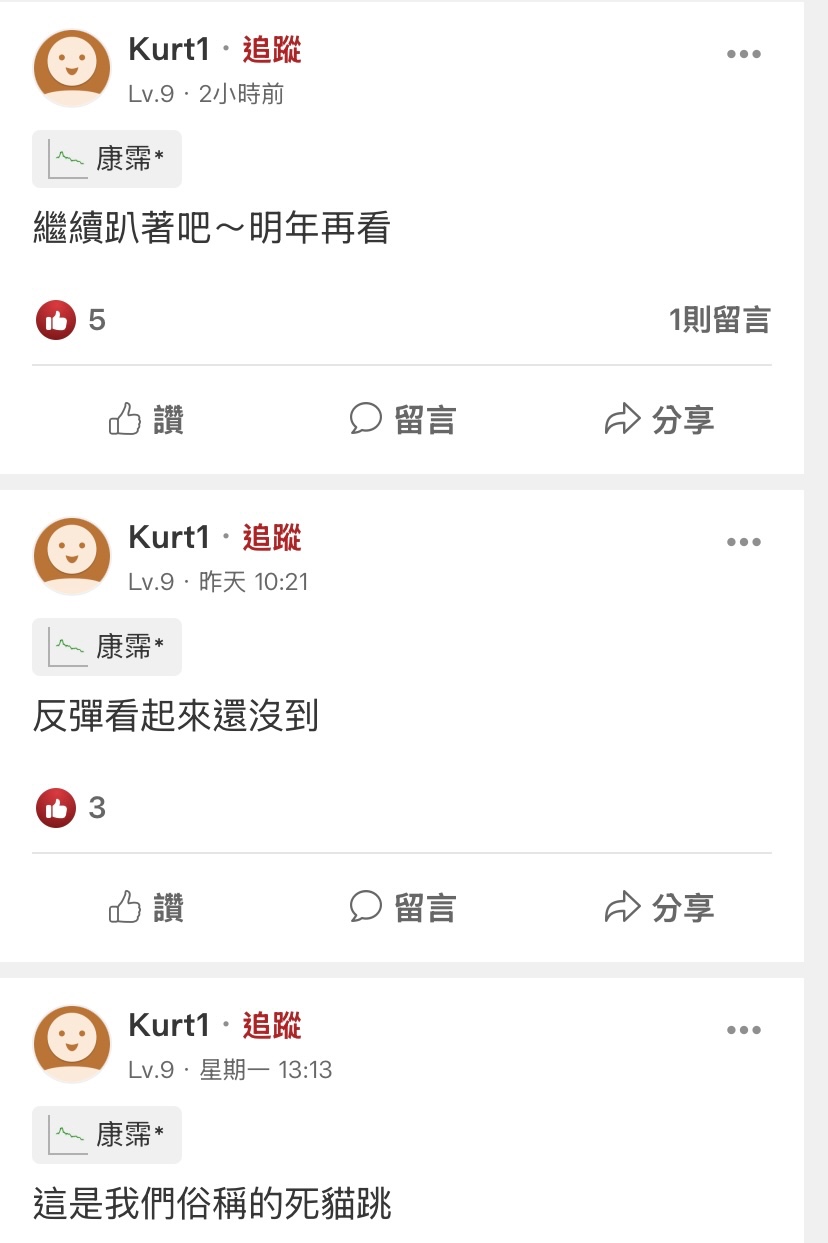Share the 繼續趴著吧～明年再看 post
This screenshot has height=1243, width=828.
point(660,420)
